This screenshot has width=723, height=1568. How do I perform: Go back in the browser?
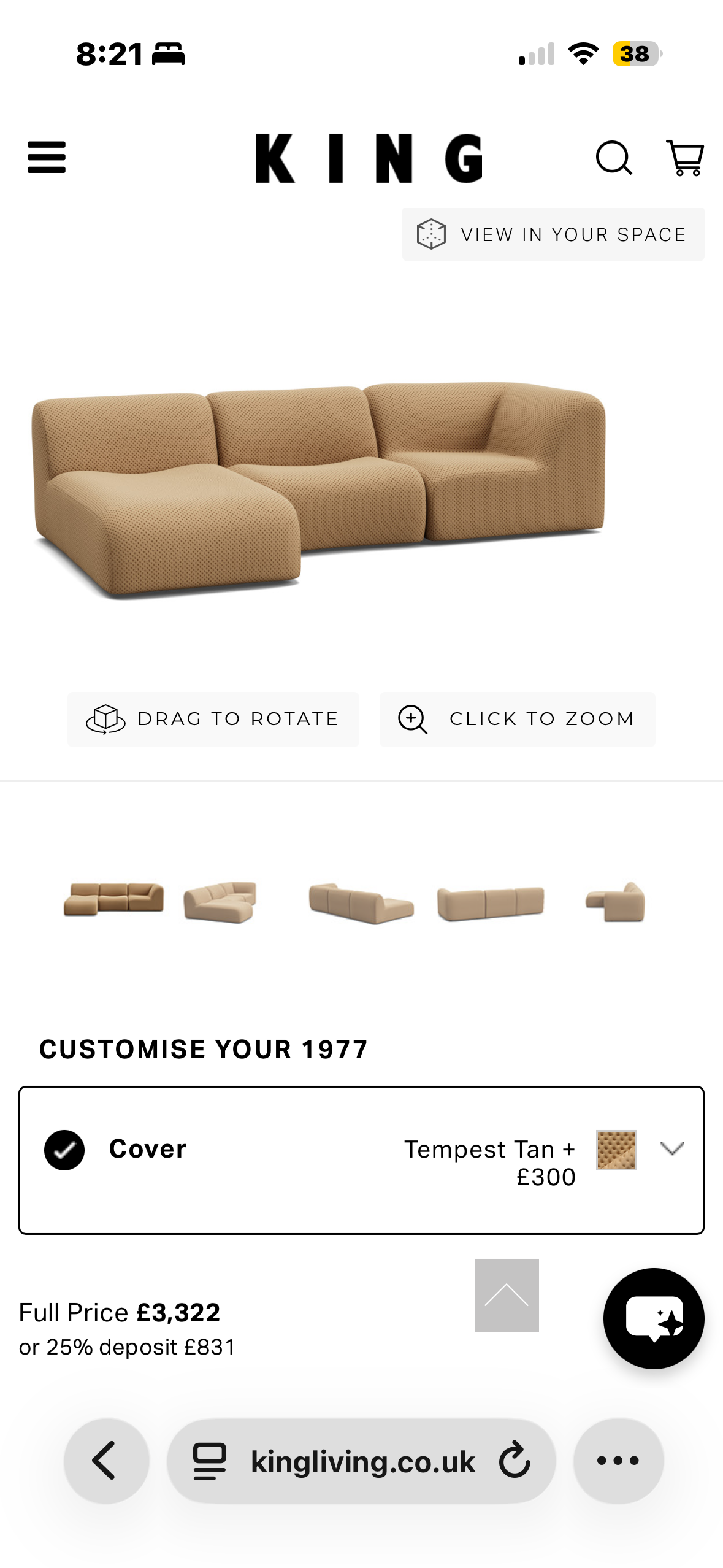pos(106,1461)
